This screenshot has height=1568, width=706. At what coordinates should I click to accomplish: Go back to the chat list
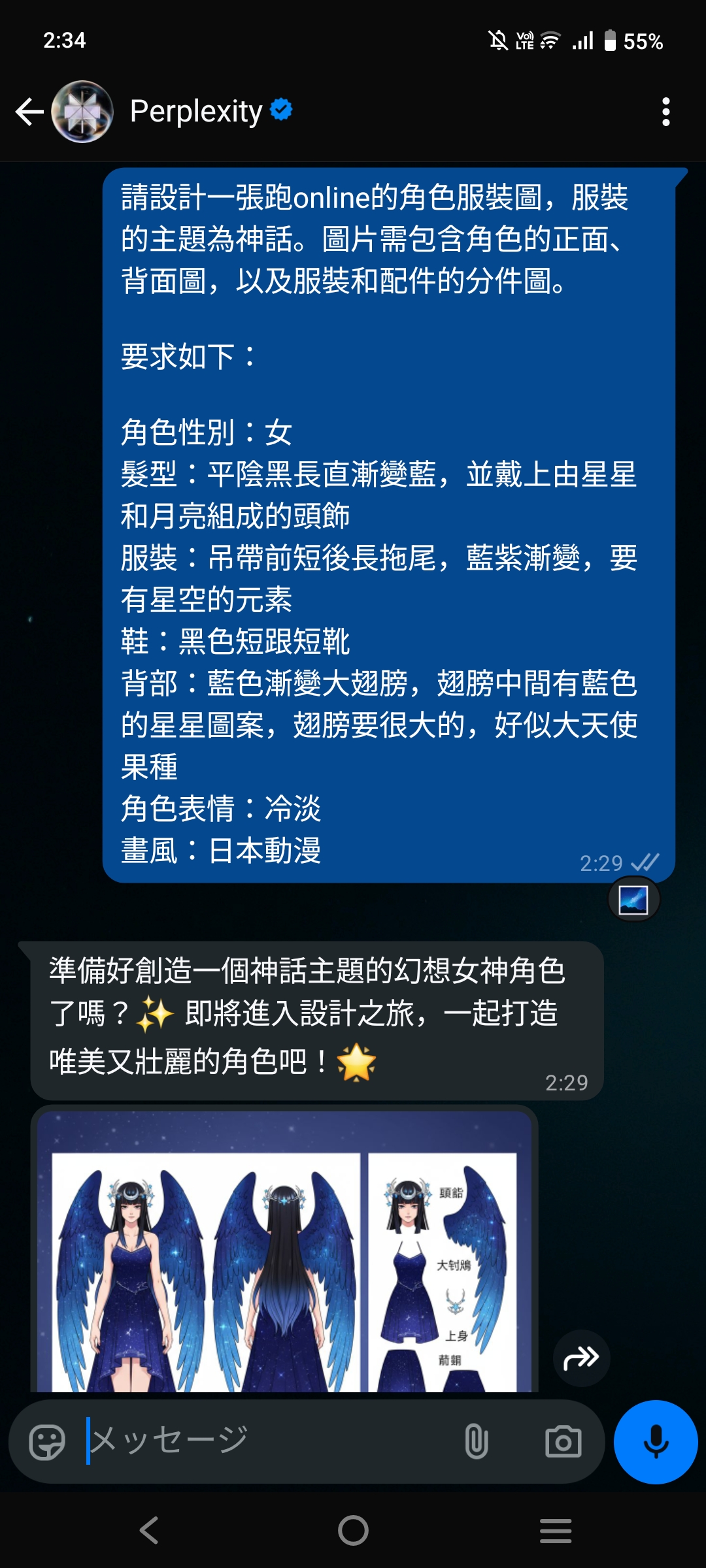click(x=29, y=112)
